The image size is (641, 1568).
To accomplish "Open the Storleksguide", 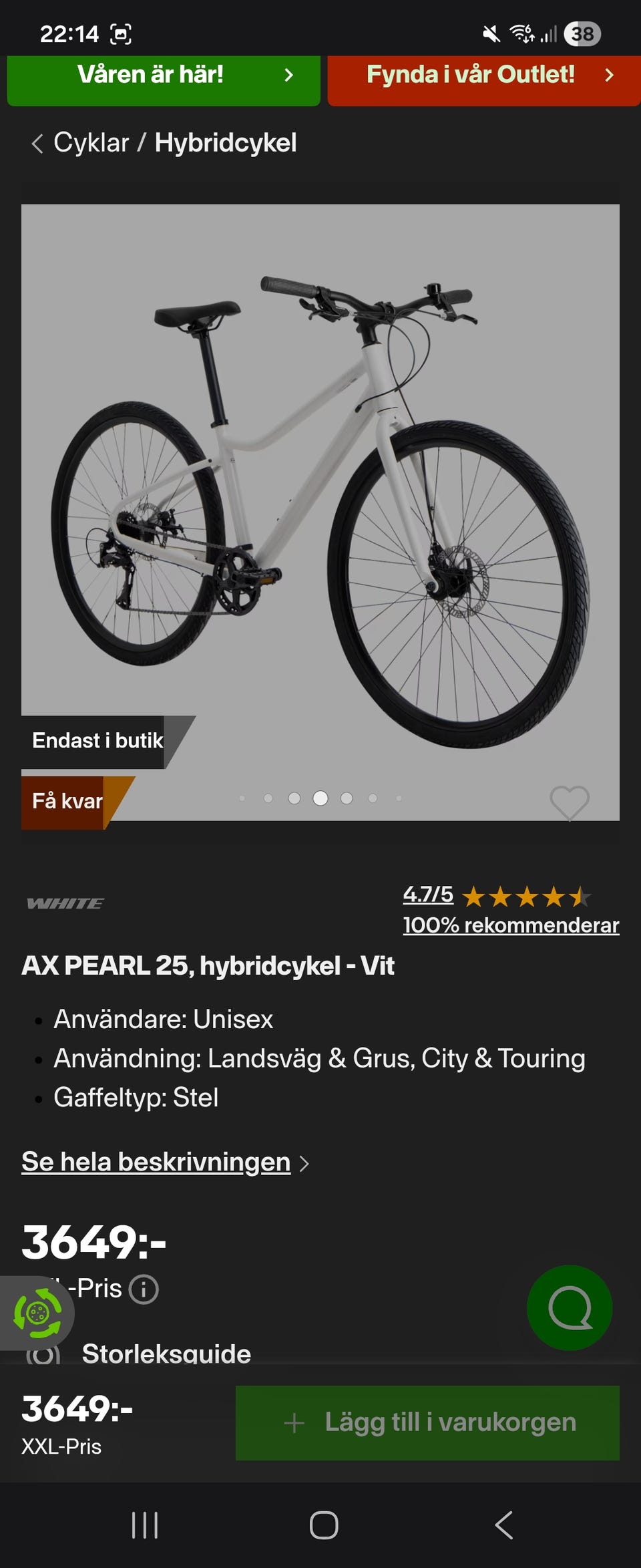I will pos(166,1354).
